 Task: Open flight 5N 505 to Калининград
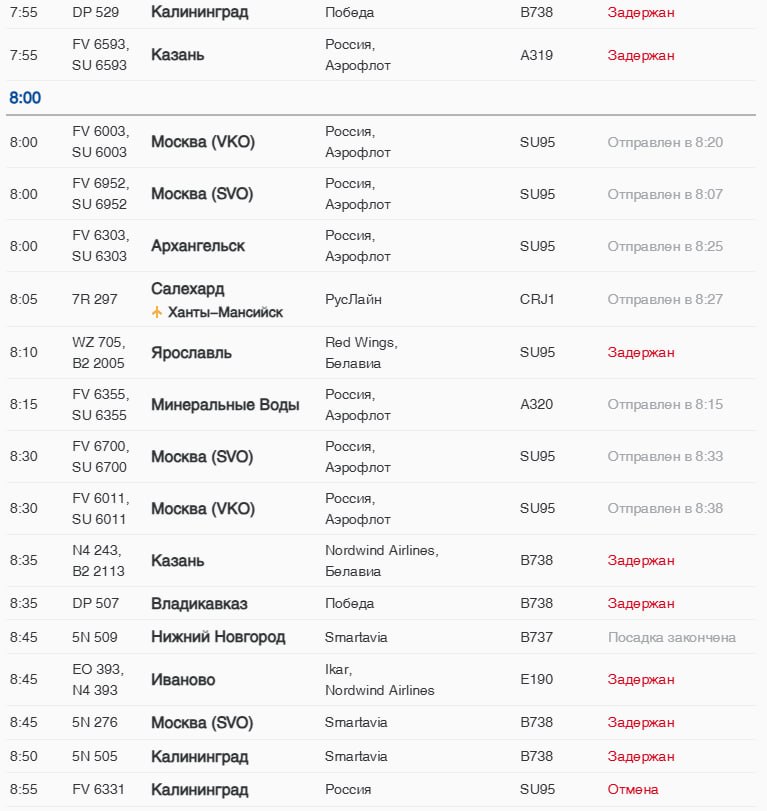click(x=199, y=757)
